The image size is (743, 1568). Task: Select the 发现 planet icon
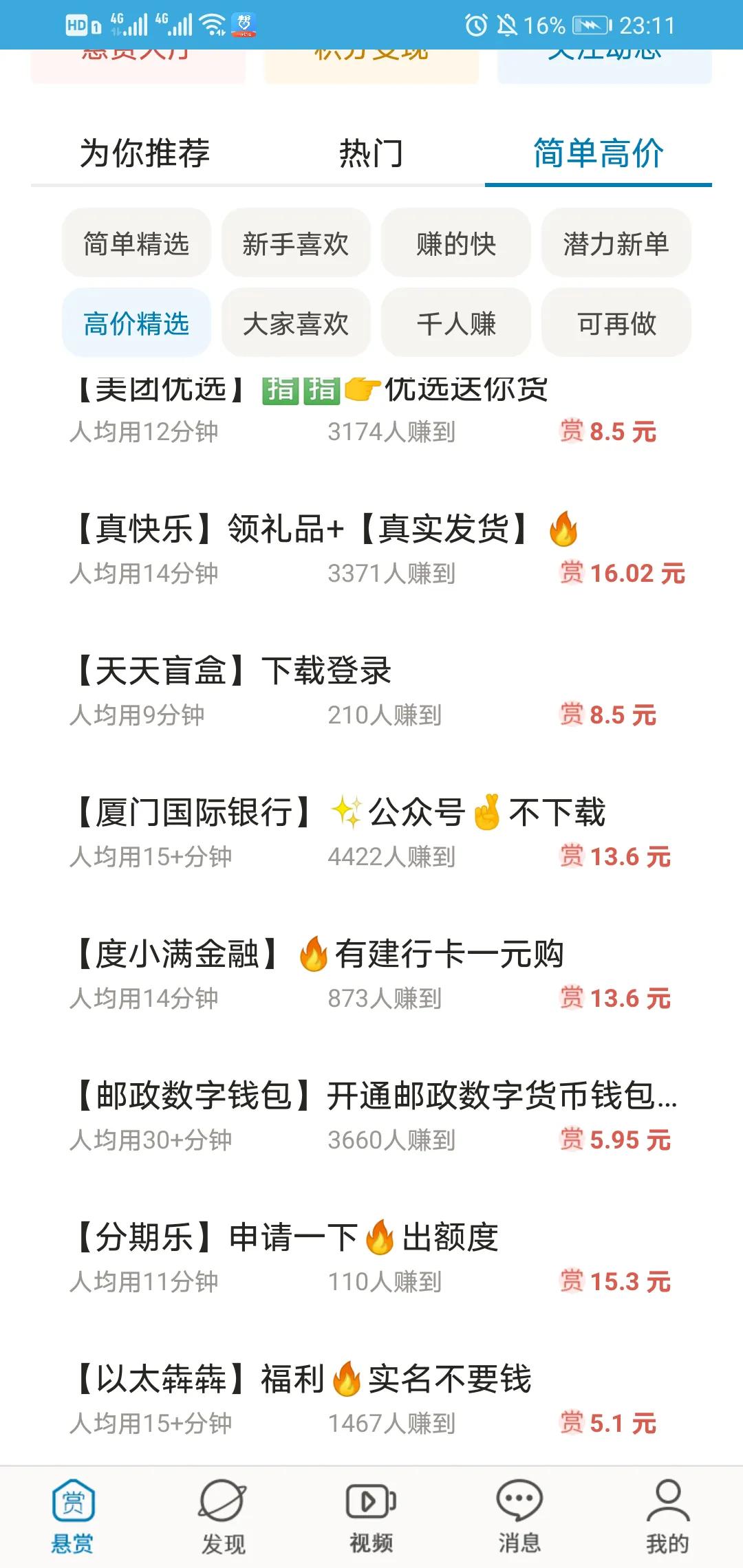pyautogui.click(x=222, y=1498)
